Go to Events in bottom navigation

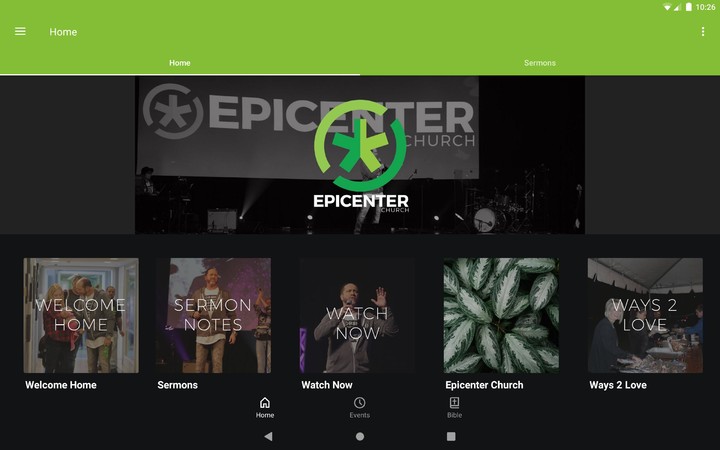[x=360, y=407]
